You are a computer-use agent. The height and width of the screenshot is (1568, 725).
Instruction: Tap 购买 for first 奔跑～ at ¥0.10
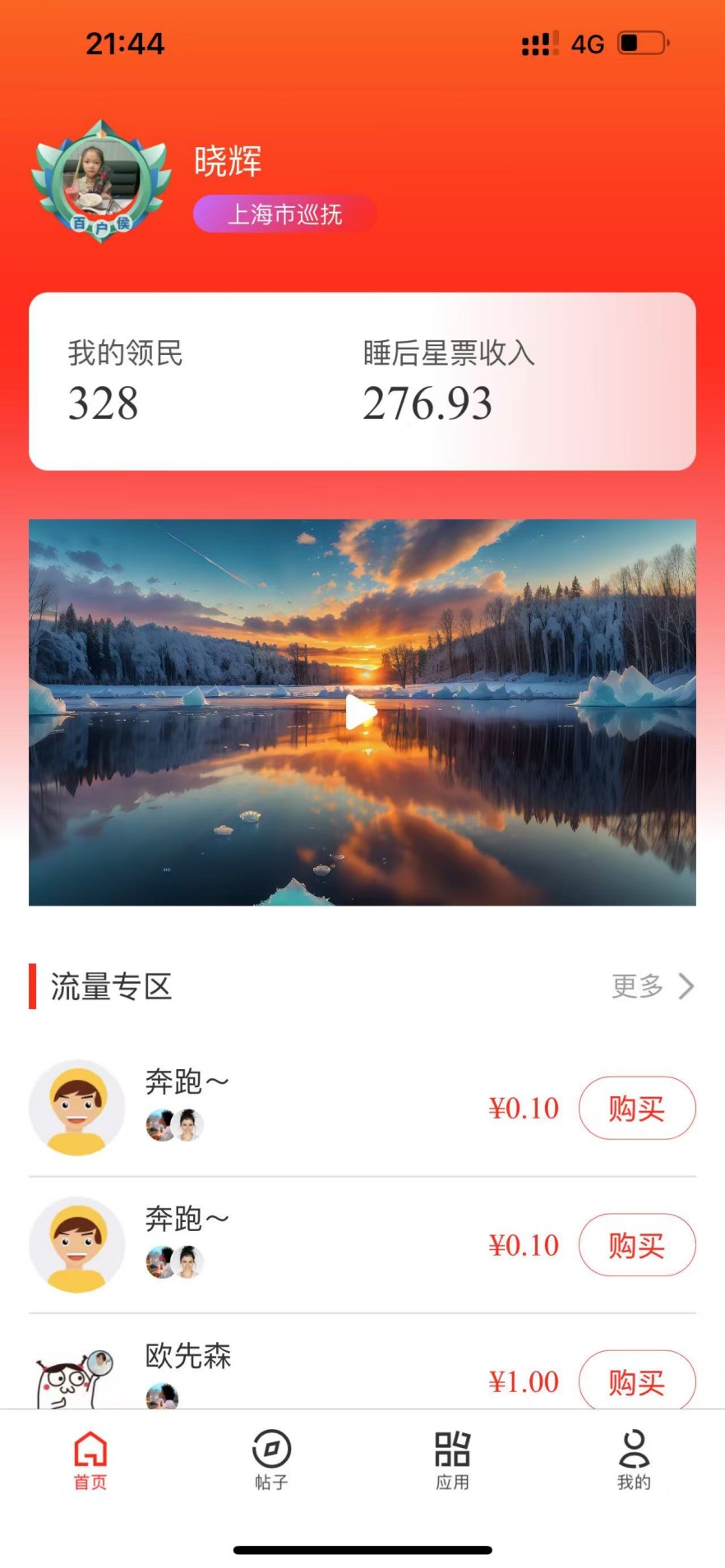click(636, 1108)
